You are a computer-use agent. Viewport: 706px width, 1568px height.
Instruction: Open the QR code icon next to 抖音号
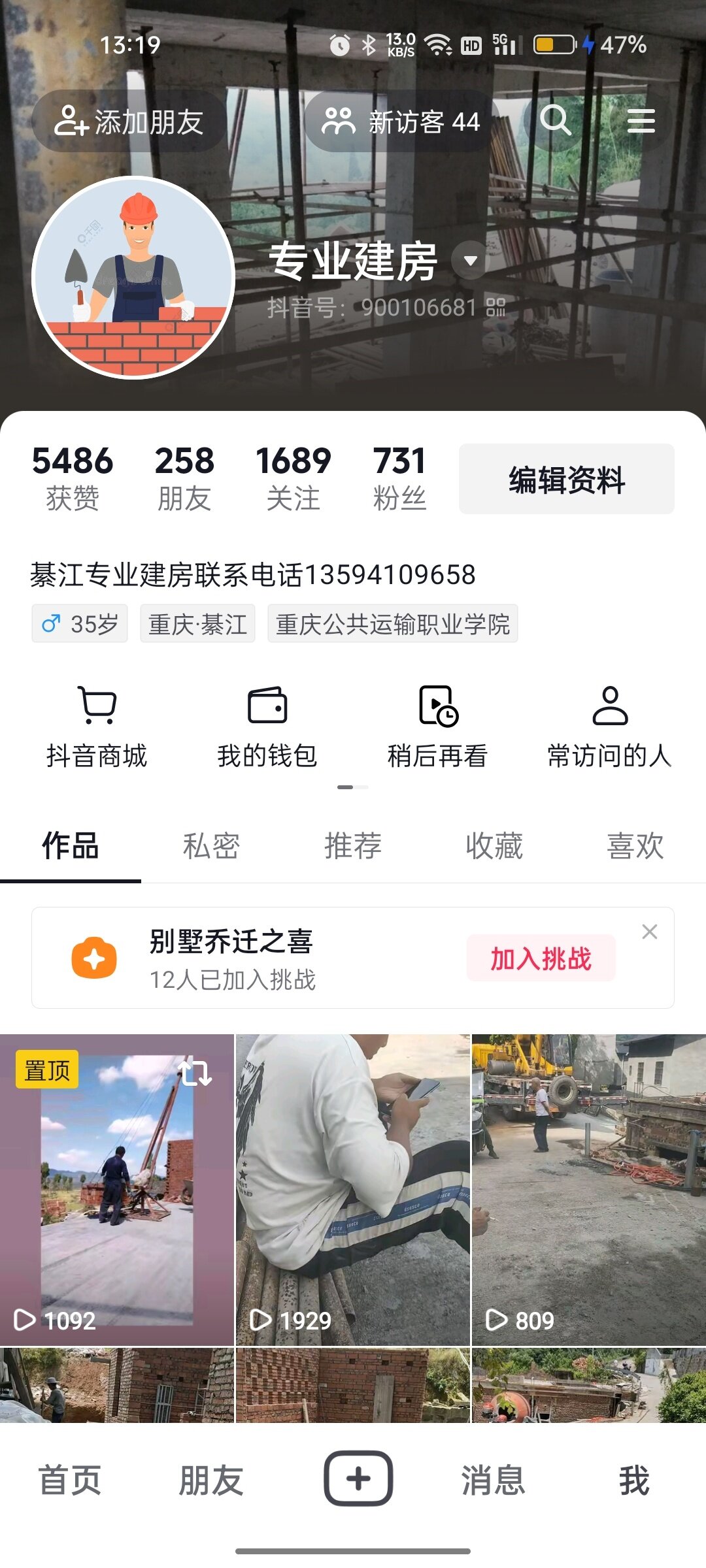(x=496, y=307)
